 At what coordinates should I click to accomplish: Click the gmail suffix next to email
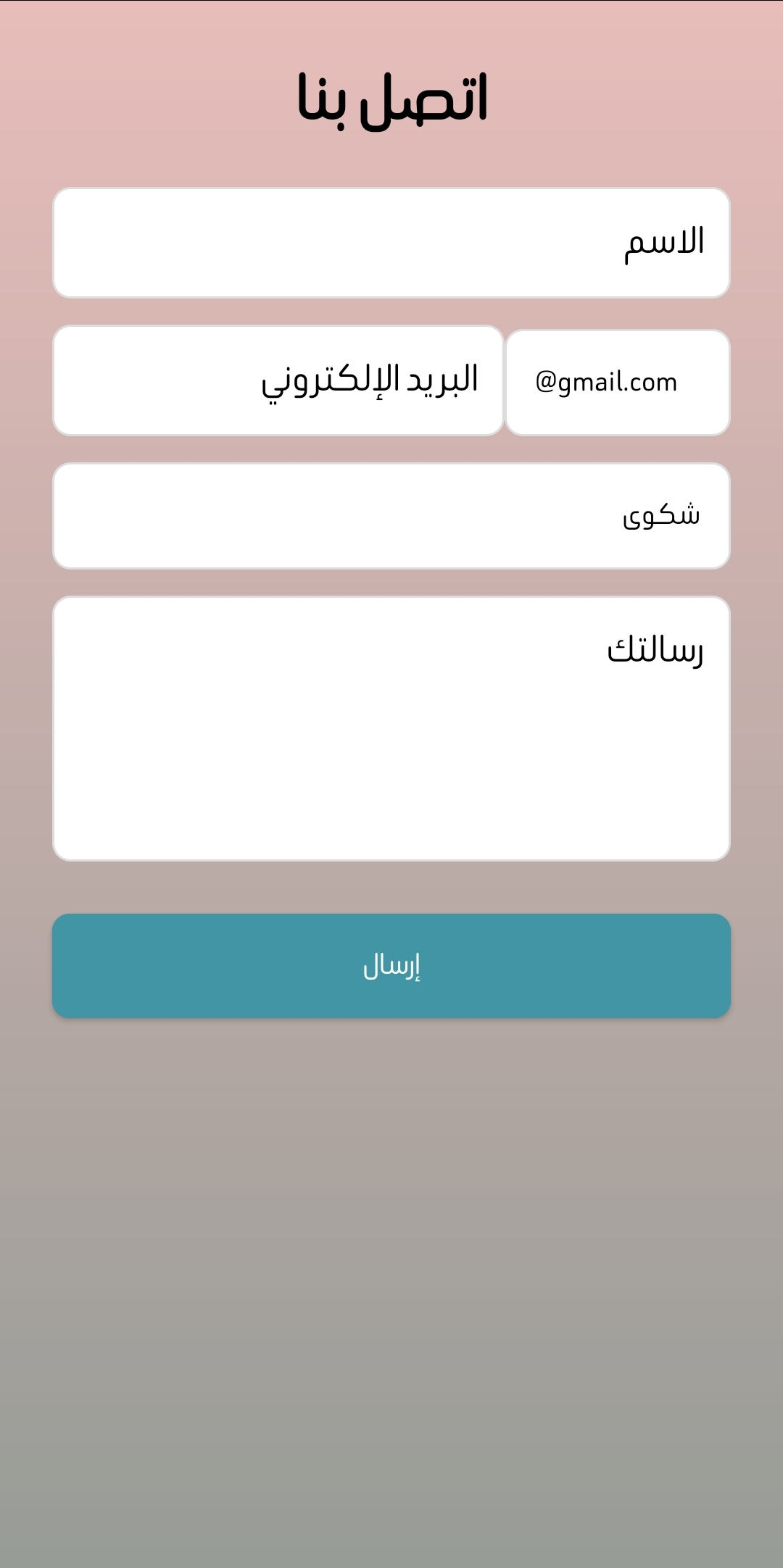point(618,380)
